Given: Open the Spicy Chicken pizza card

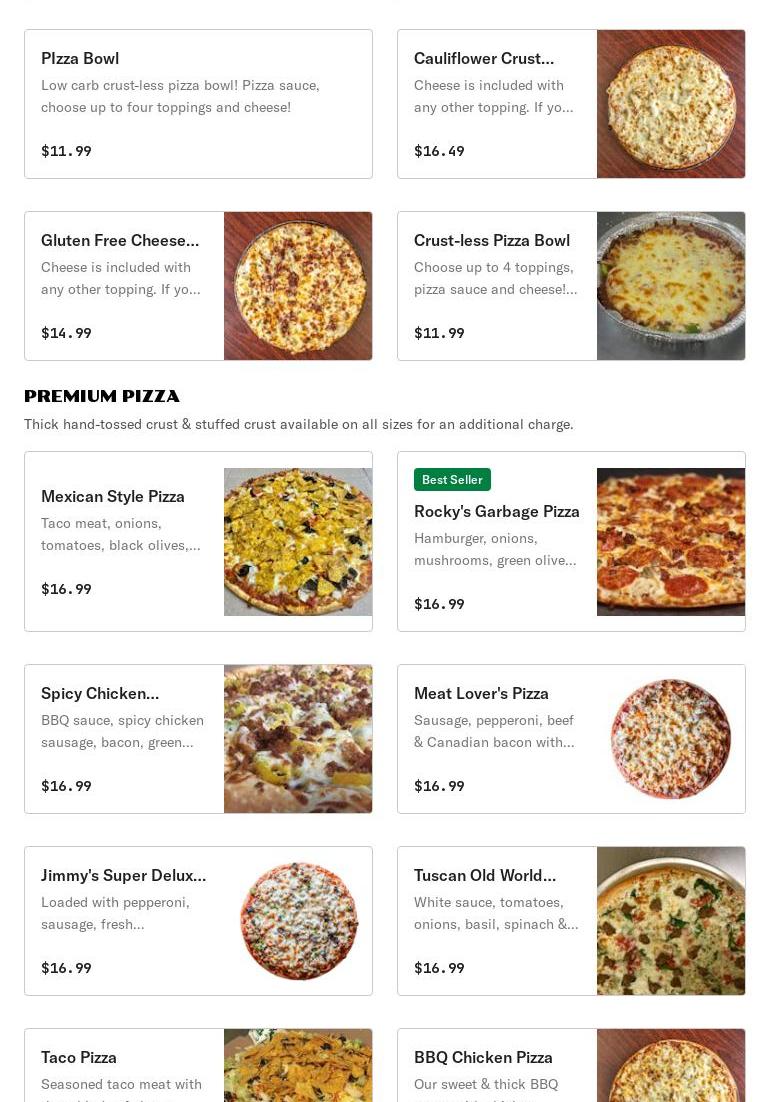Looking at the screenshot, I should (198, 739).
